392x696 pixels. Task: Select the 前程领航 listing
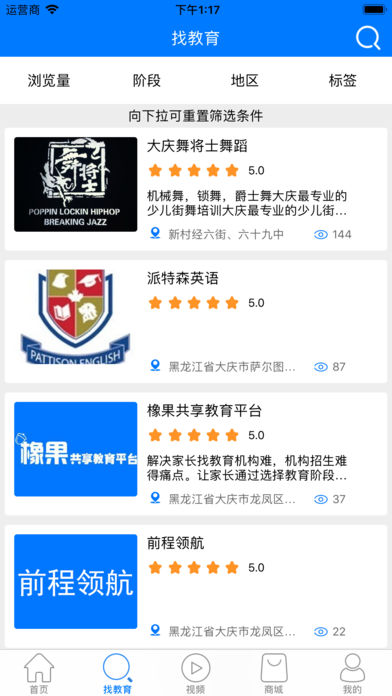click(196, 586)
